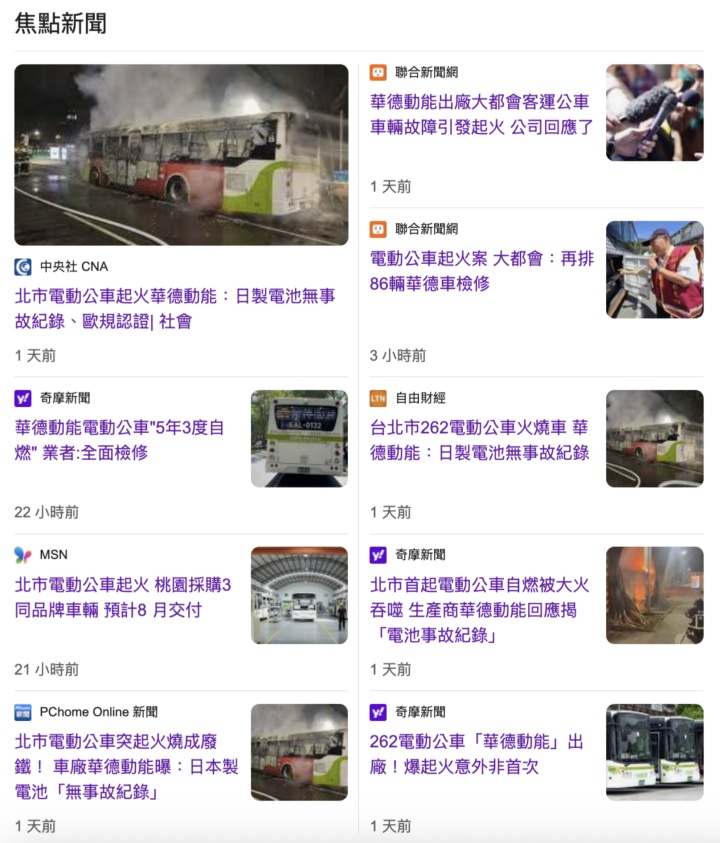Tap the microphone interview thumbnail

click(x=654, y=113)
